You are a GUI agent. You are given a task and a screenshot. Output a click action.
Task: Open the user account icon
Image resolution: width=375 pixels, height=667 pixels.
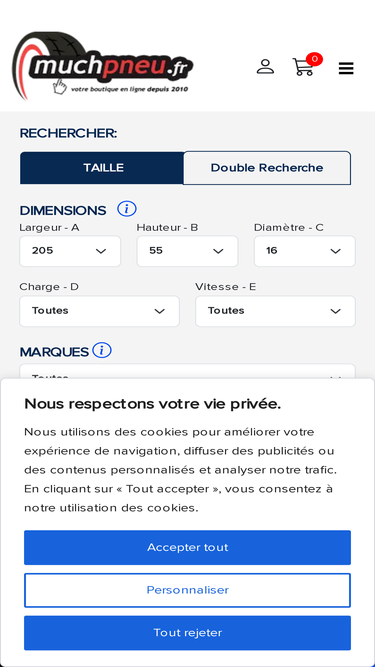(265, 67)
